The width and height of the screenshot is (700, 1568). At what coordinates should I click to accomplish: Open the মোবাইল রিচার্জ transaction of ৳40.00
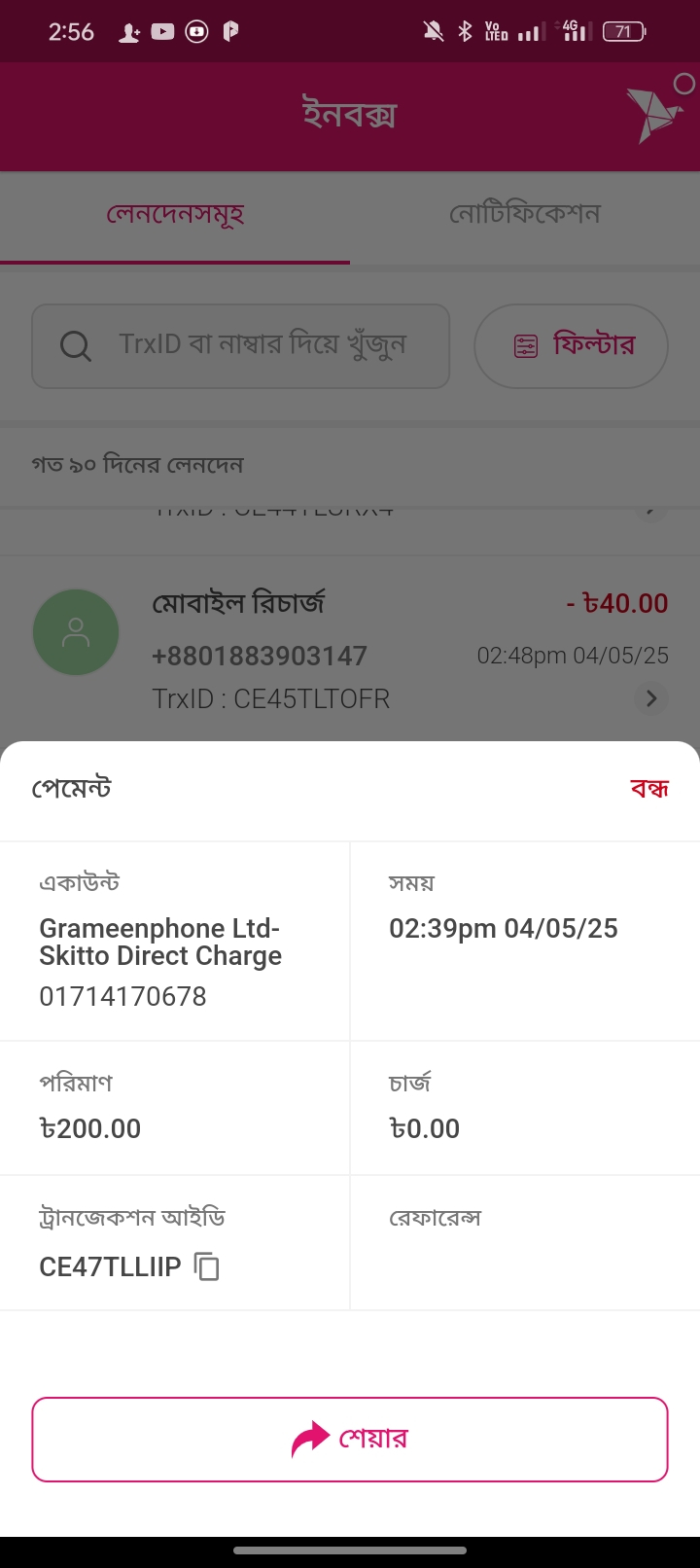tap(350, 650)
